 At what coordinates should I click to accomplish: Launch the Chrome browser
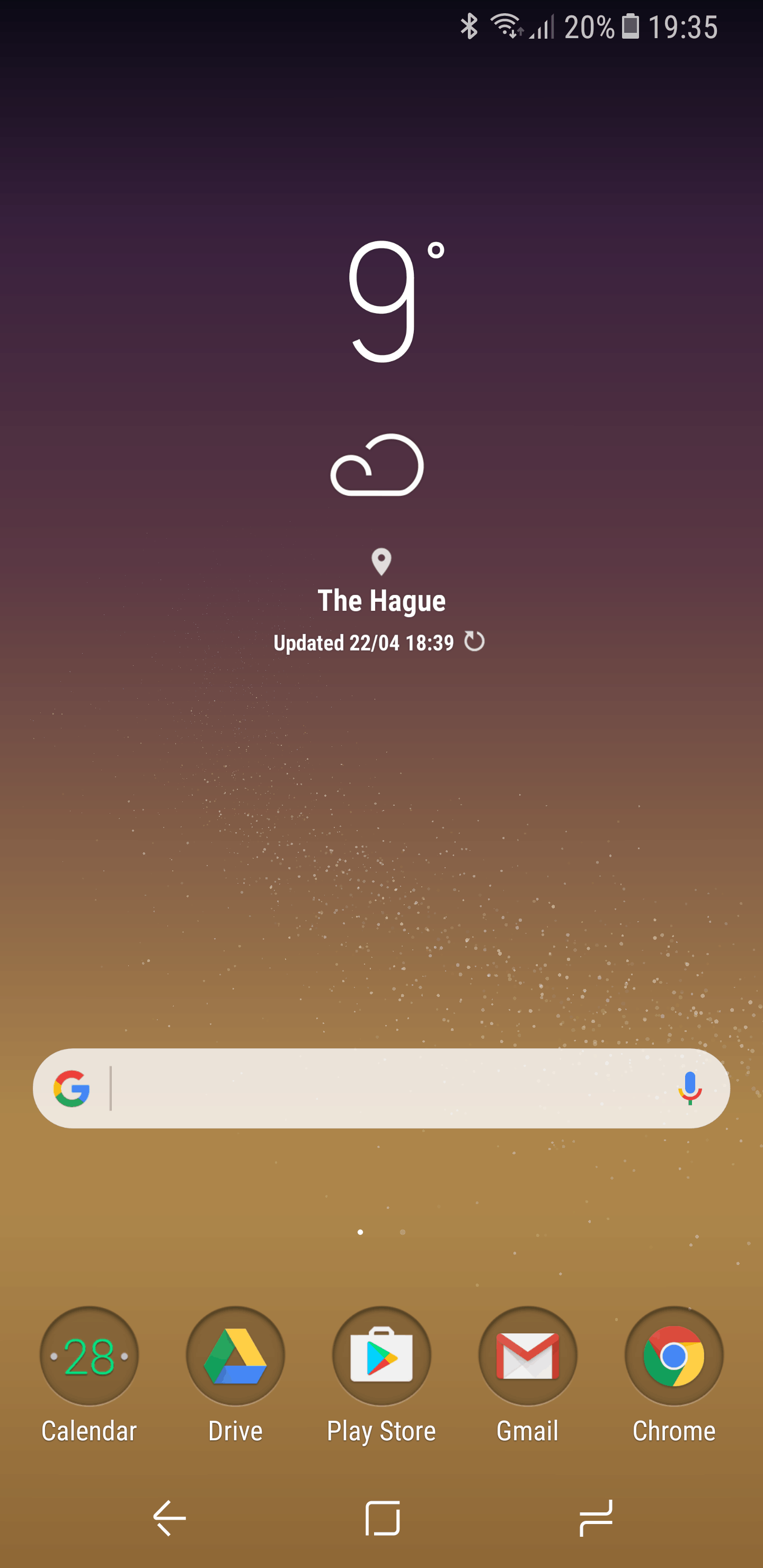click(673, 1356)
